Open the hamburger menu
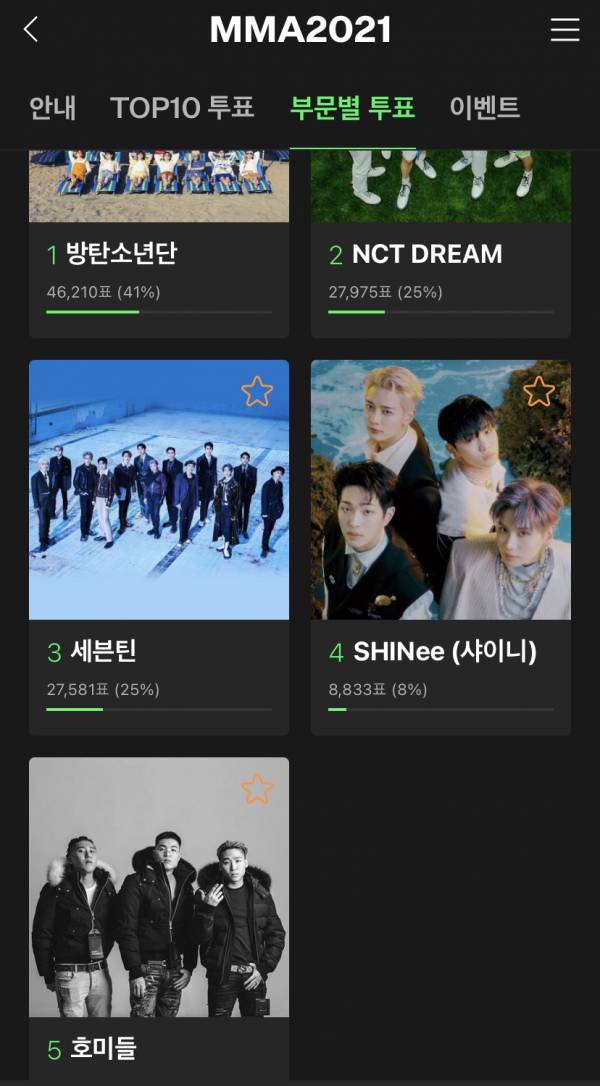The image size is (600, 1086). (565, 30)
